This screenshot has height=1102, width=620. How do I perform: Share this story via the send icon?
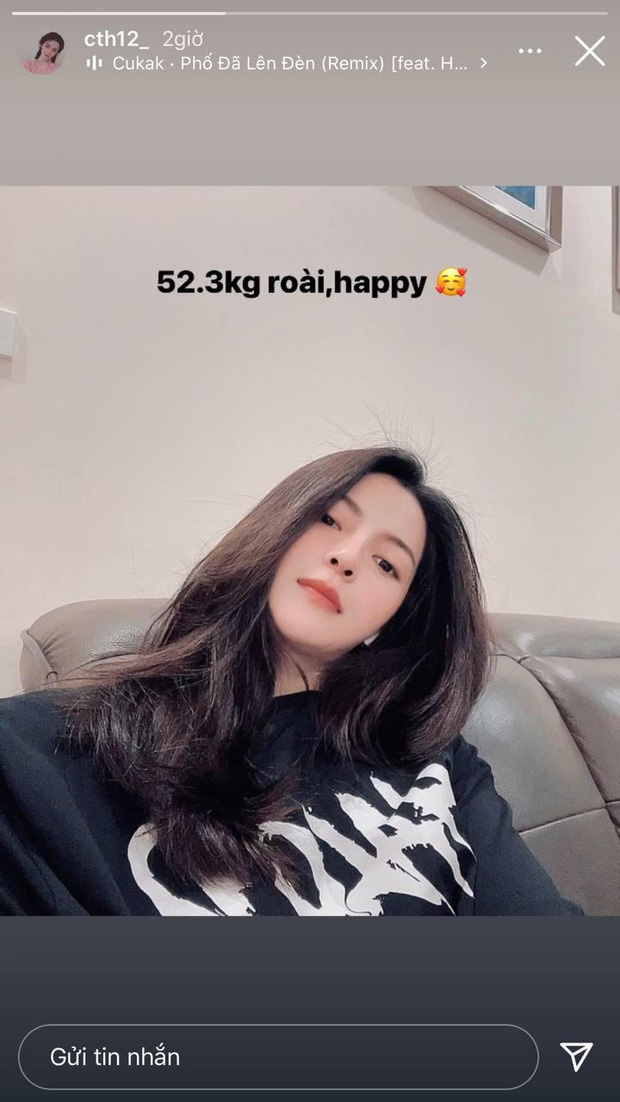click(576, 1056)
